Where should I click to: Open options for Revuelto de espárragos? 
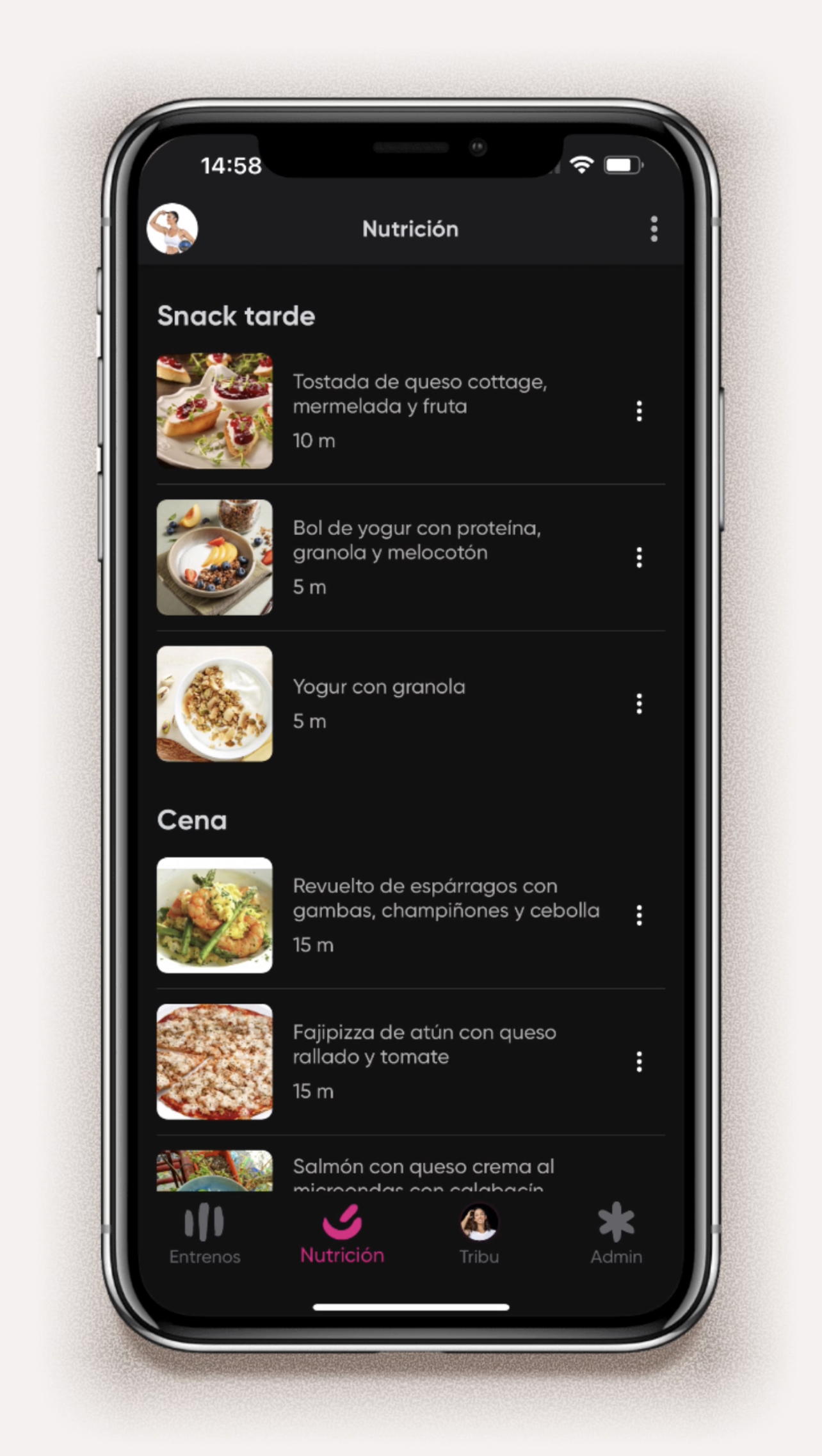639,915
